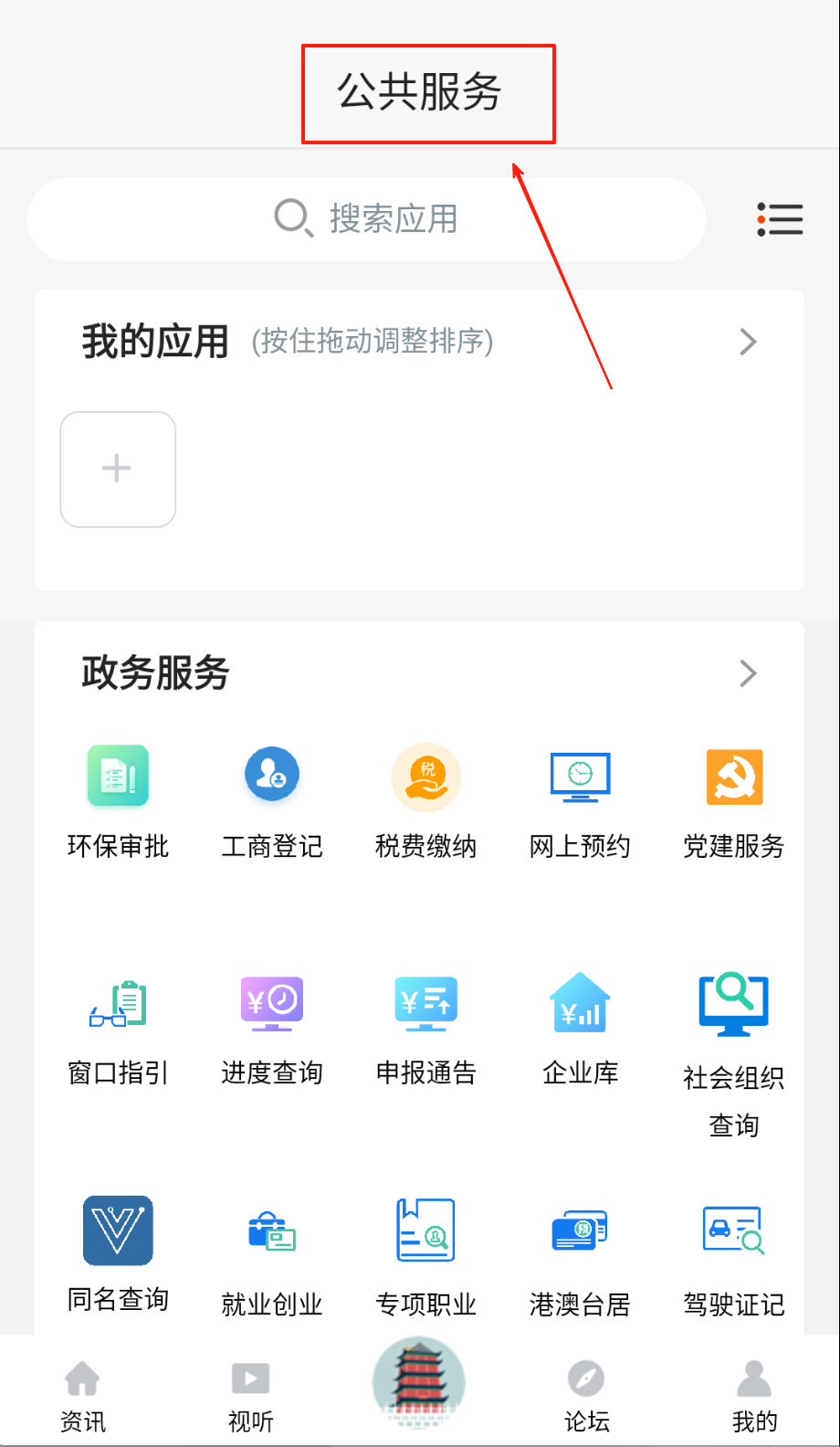This screenshot has height=1447, width=840.
Task: Expand 我的应用 with its chevron
Action: coord(748,342)
